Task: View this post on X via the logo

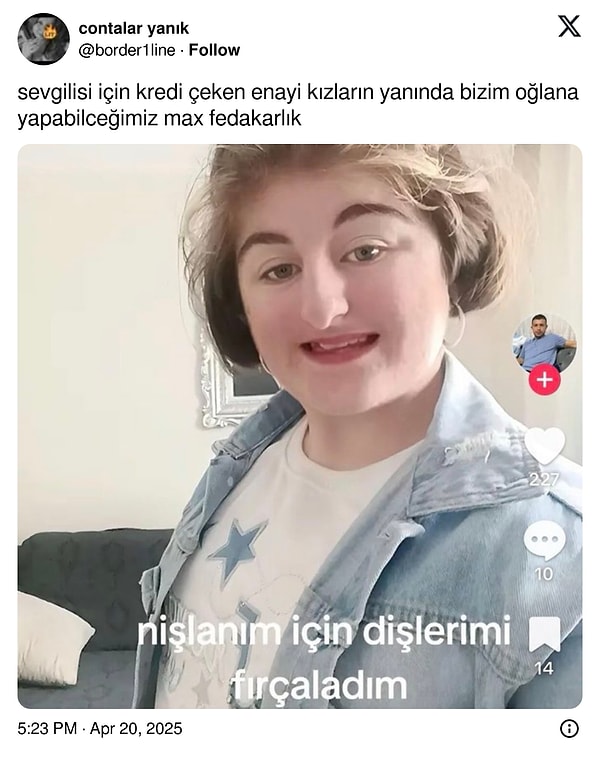Action: pos(568,27)
